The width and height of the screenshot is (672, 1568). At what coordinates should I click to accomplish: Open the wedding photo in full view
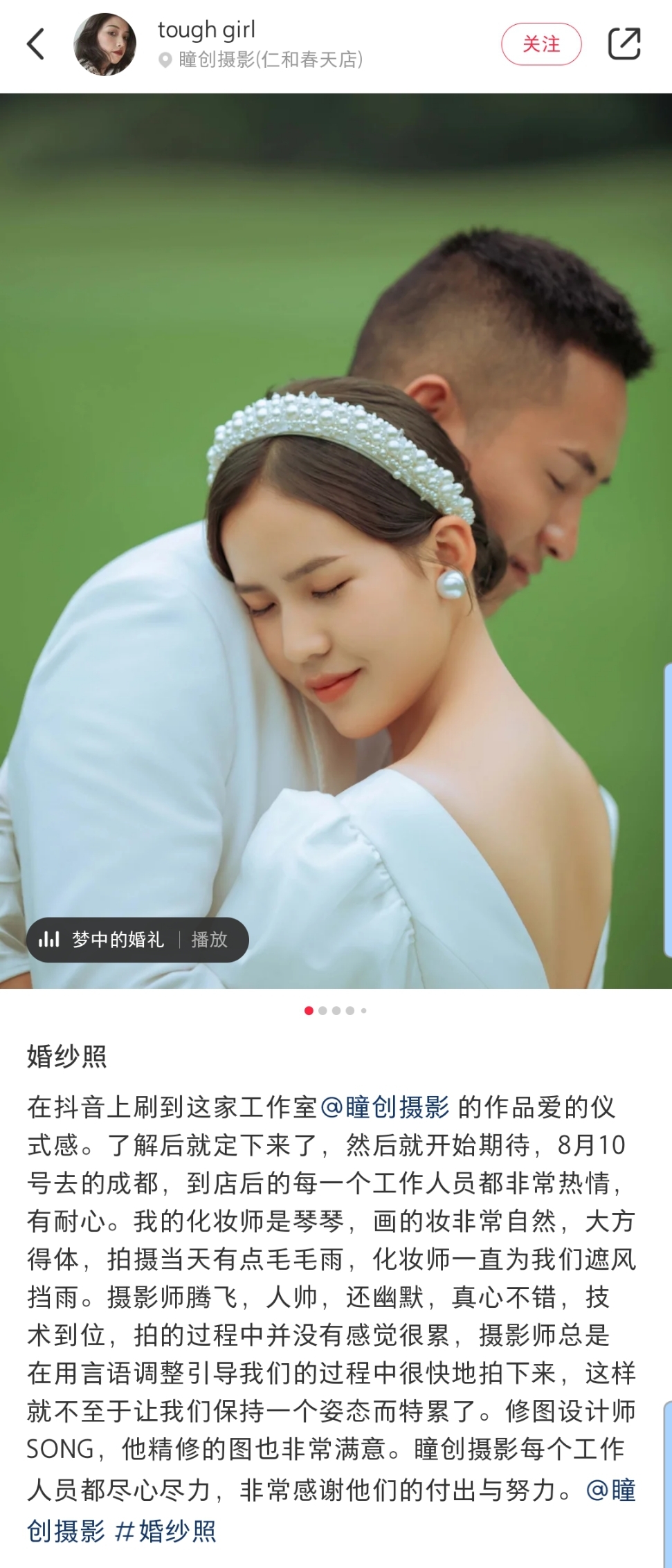click(x=336, y=540)
